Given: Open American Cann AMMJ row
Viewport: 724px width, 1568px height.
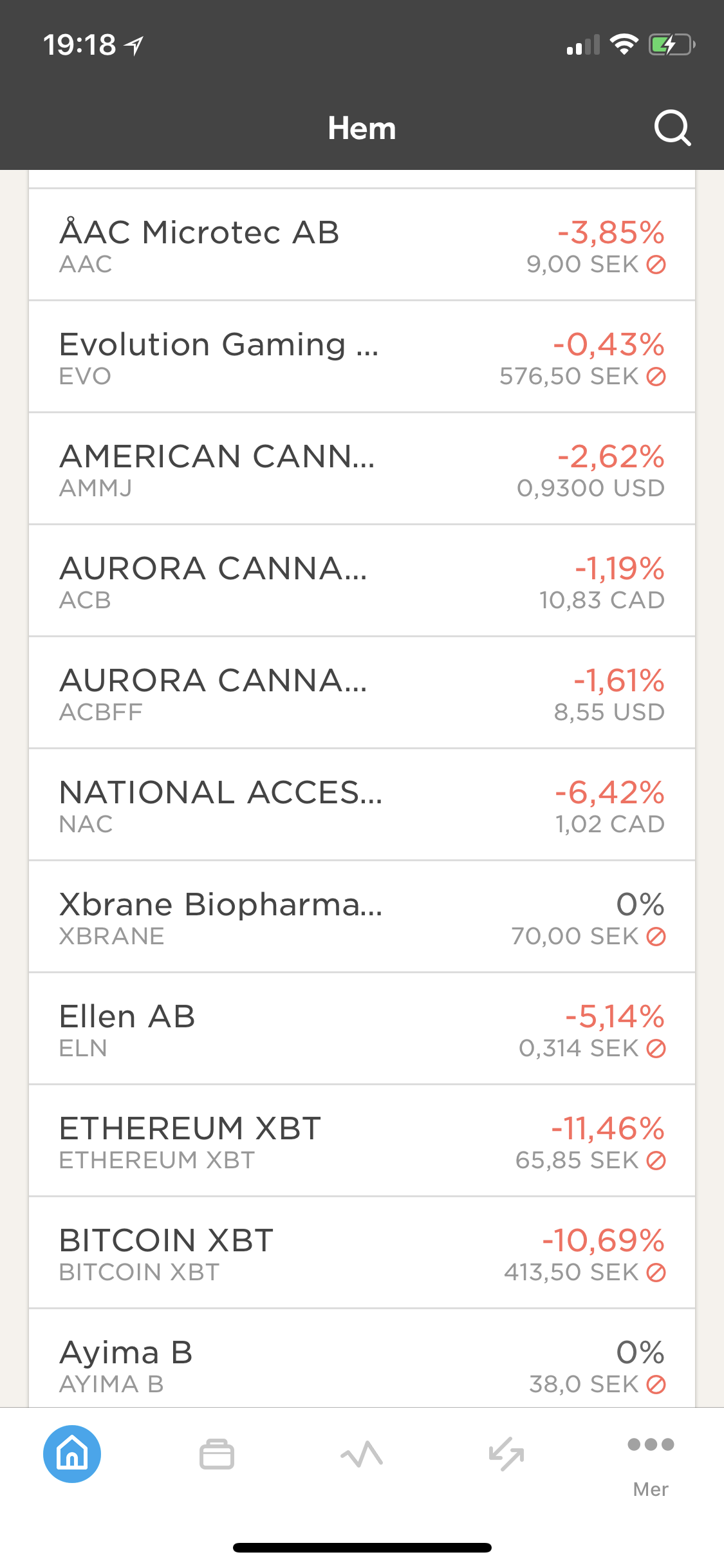Looking at the screenshot, I should (x=362, y=469).
